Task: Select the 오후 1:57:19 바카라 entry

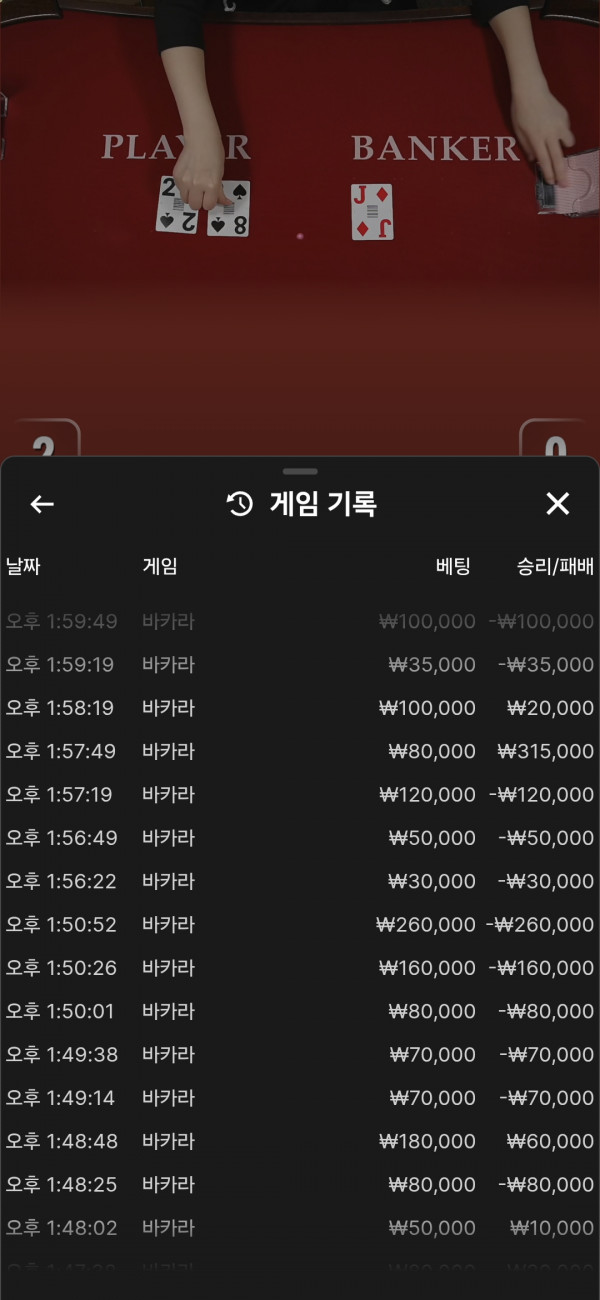Action: [300, 795]
